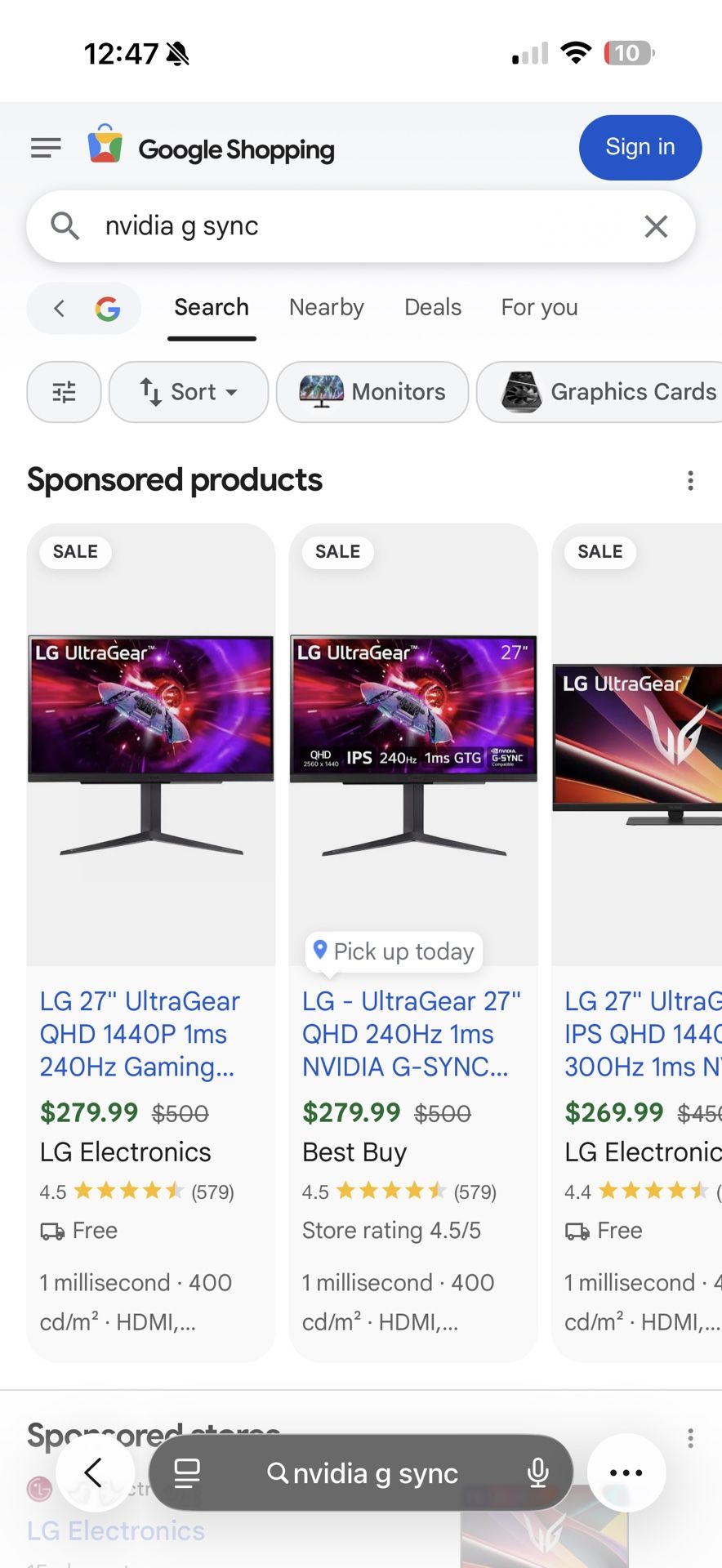Open the three-dot menu for Sponsored products
This screenshot has height=1568, width=722.
[690, 481]
